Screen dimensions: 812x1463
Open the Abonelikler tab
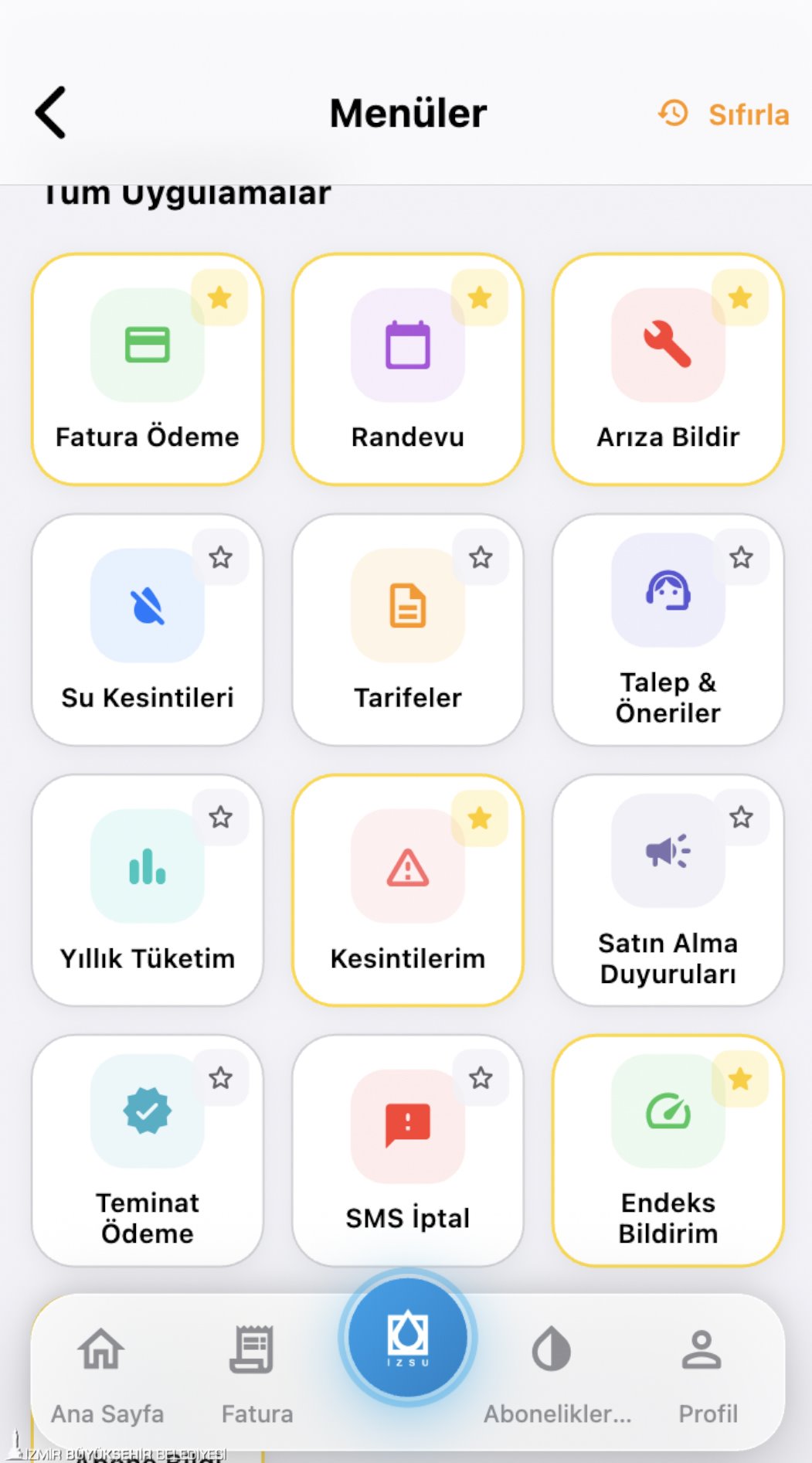tap(557, 1374)
